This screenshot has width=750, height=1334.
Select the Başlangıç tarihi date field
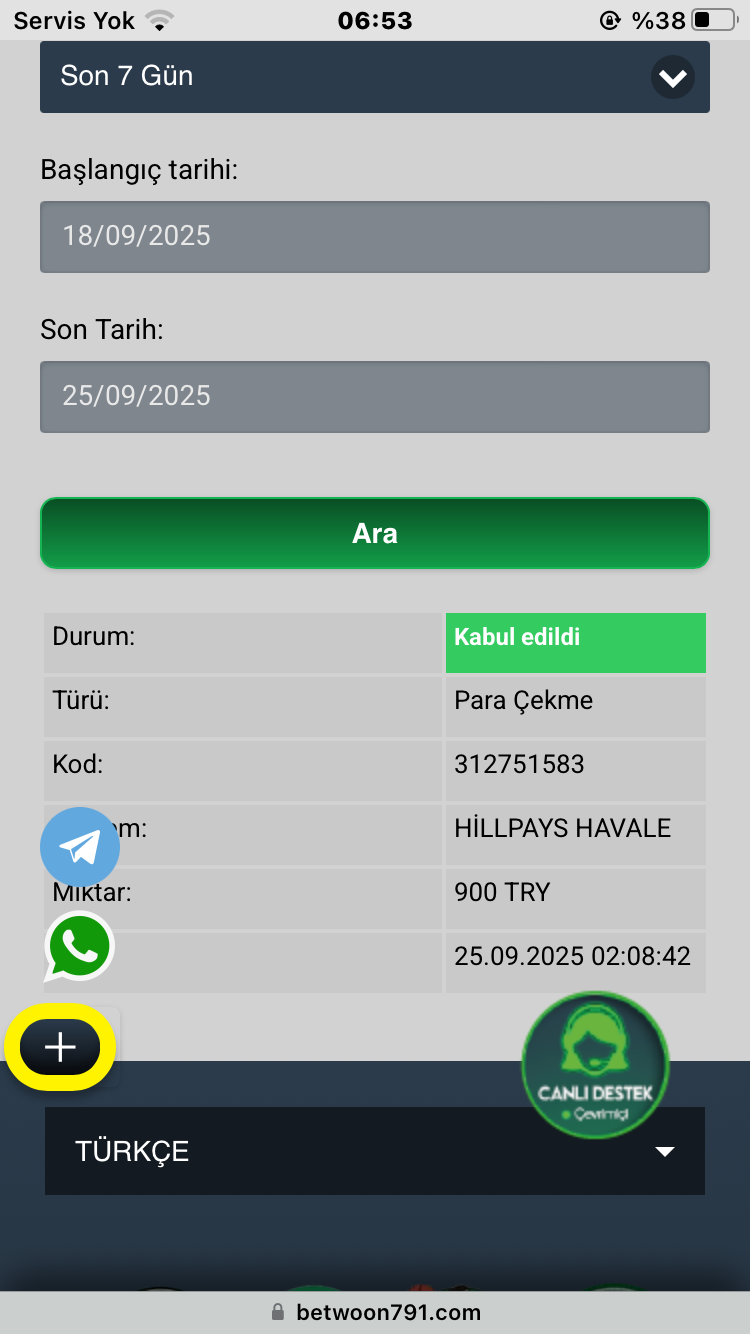[x=374, y=237]
